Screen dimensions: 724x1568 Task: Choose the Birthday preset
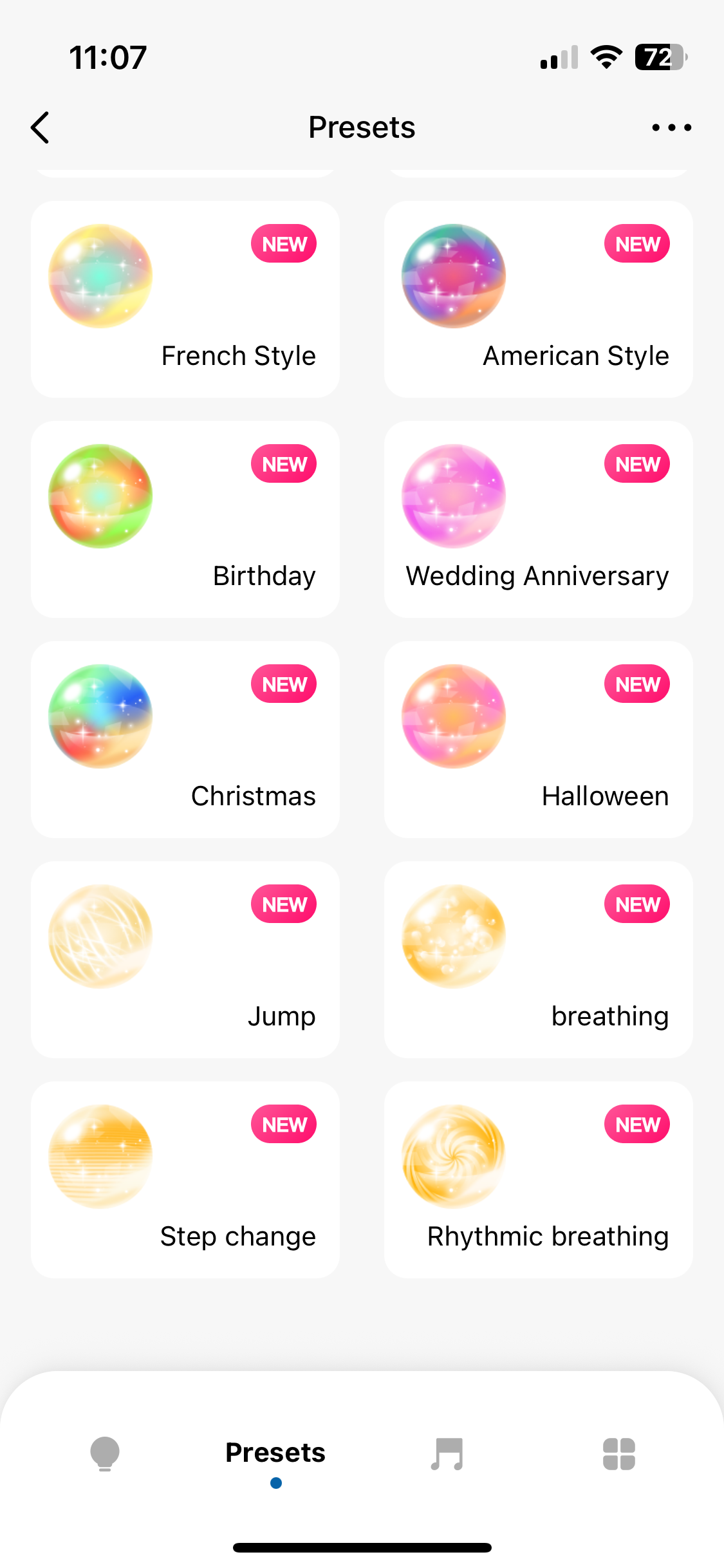[x=185, y=519]
